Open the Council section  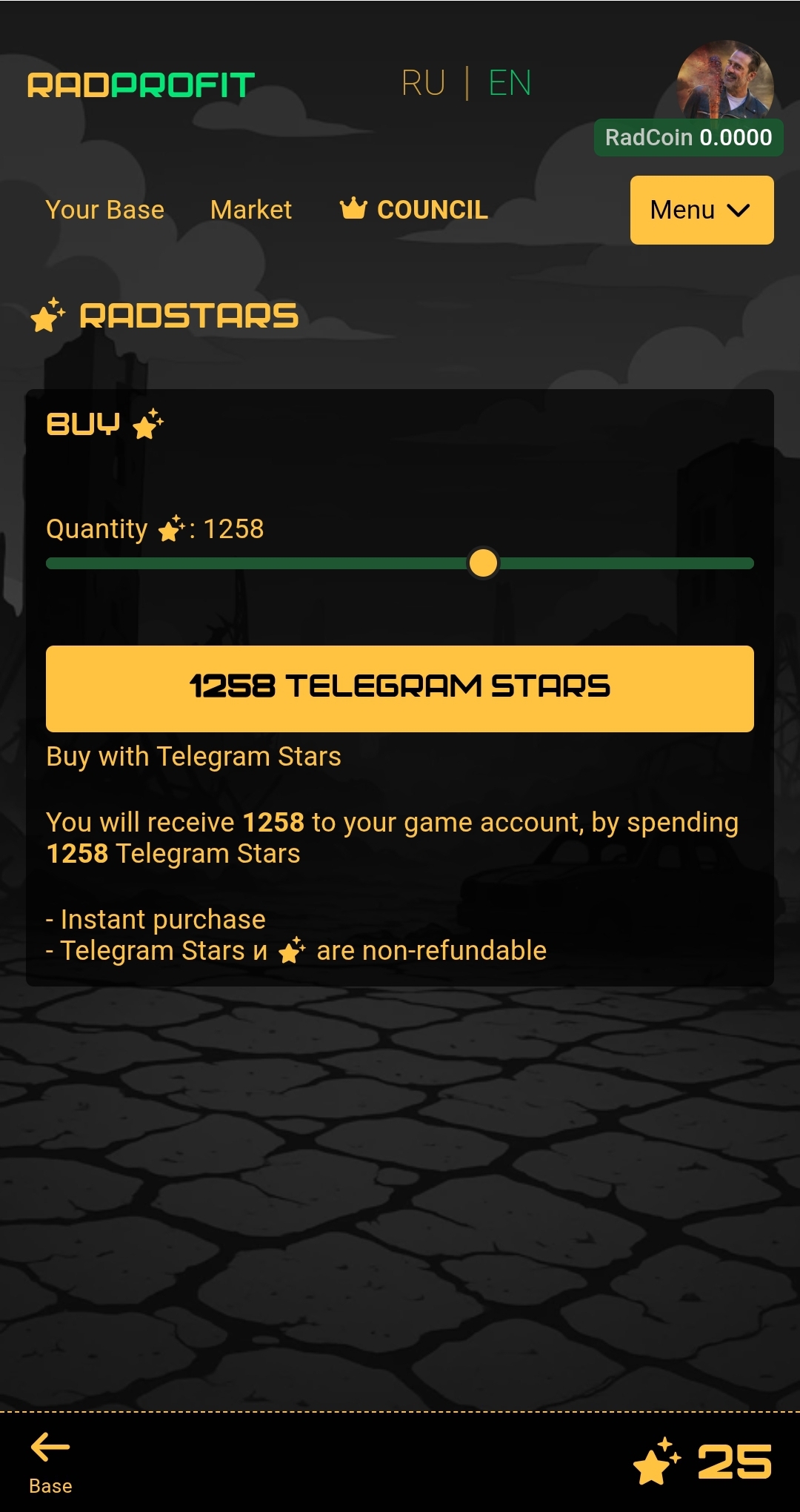pyautogui.click(x=414, y=210)
